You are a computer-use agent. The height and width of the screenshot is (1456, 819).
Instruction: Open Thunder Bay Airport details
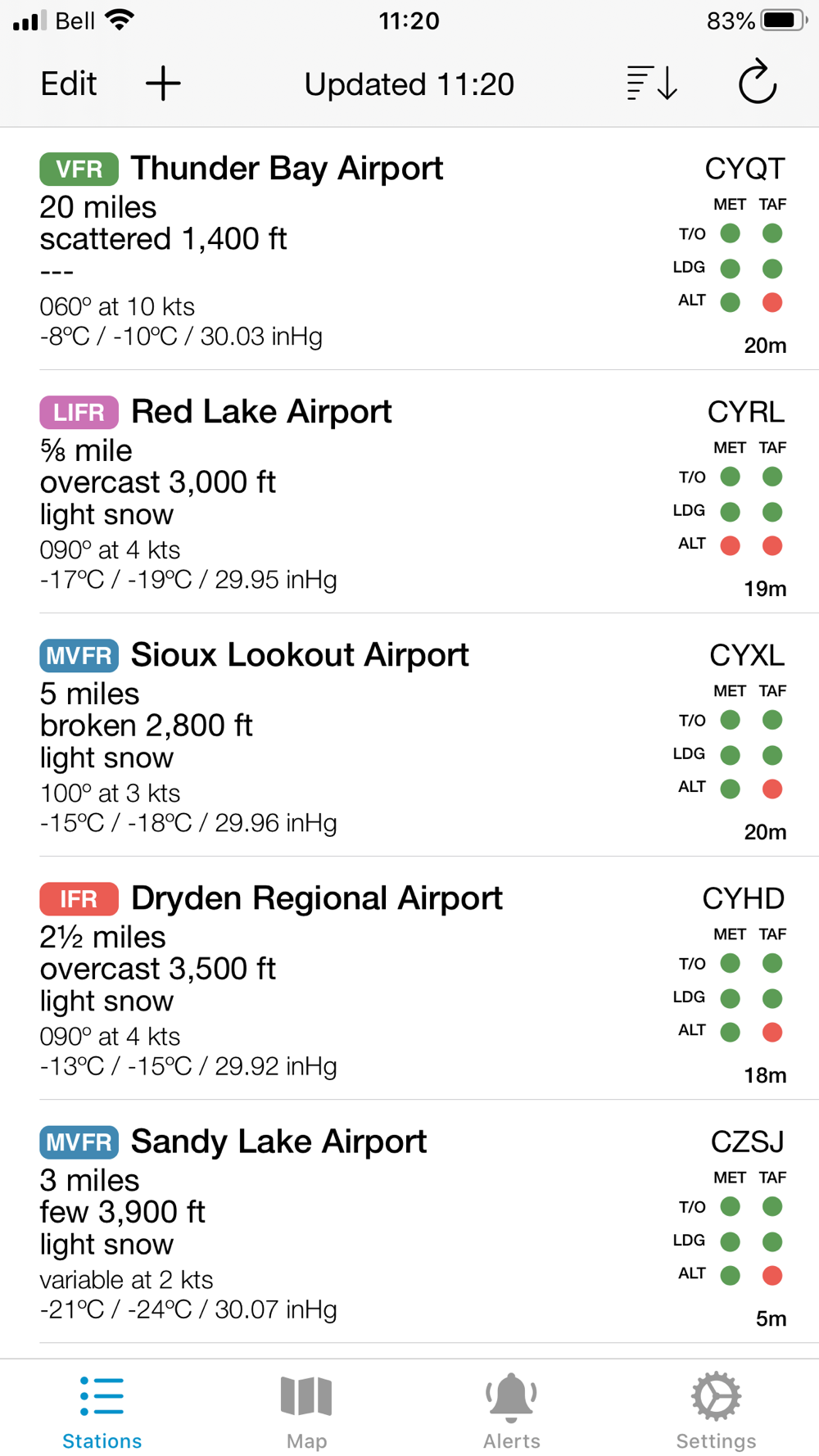[x=409, y=249]
